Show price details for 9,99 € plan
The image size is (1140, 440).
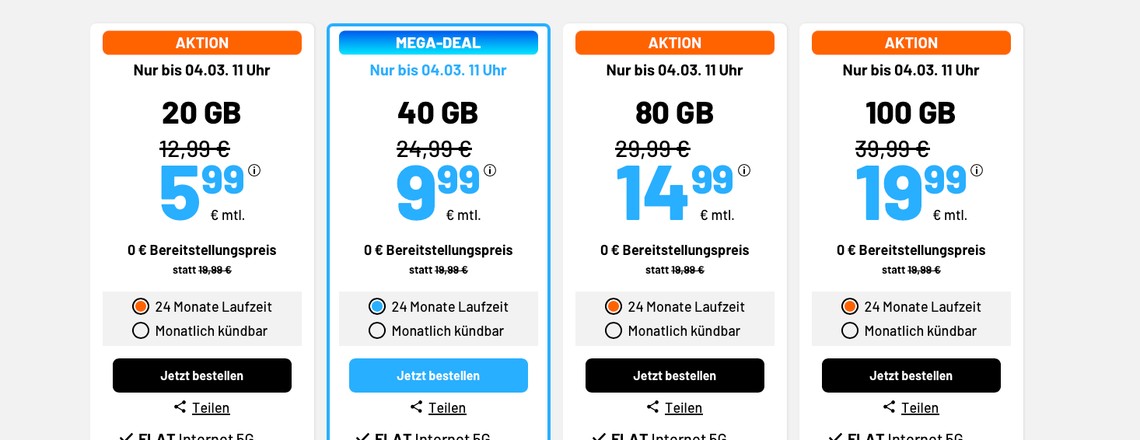click(490, 171)
